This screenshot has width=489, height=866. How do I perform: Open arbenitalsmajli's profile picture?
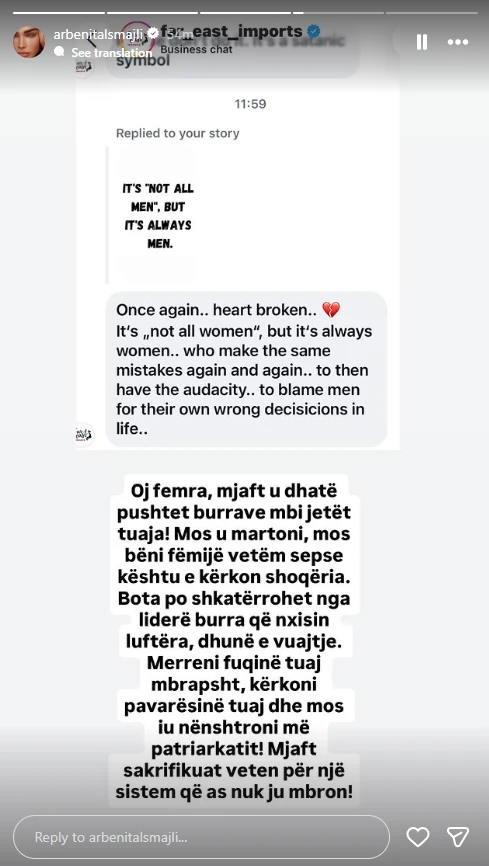[29, 42]
